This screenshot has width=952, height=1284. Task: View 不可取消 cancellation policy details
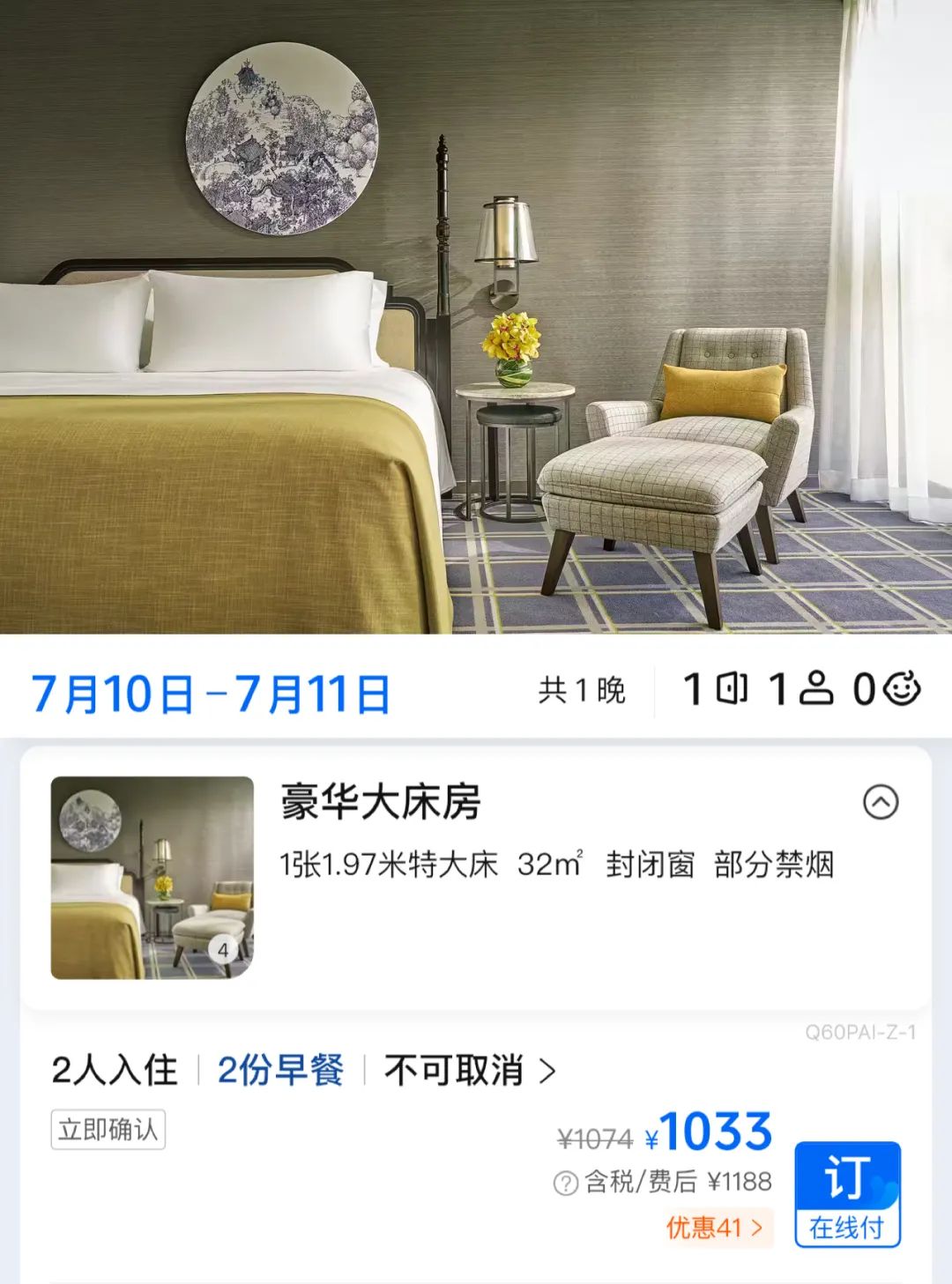coord(470,1072)
